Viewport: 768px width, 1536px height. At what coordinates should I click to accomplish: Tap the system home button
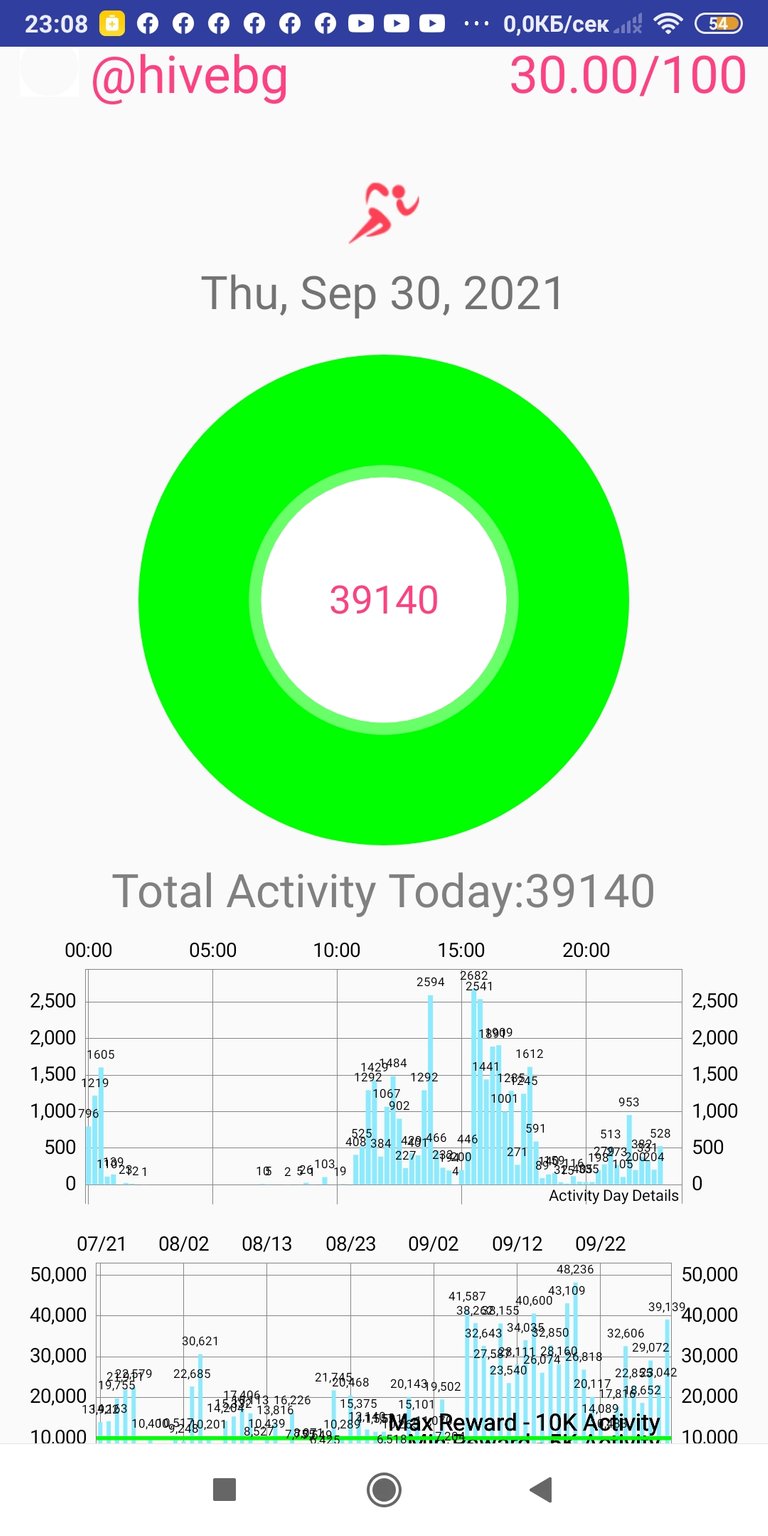point(384,1490)
